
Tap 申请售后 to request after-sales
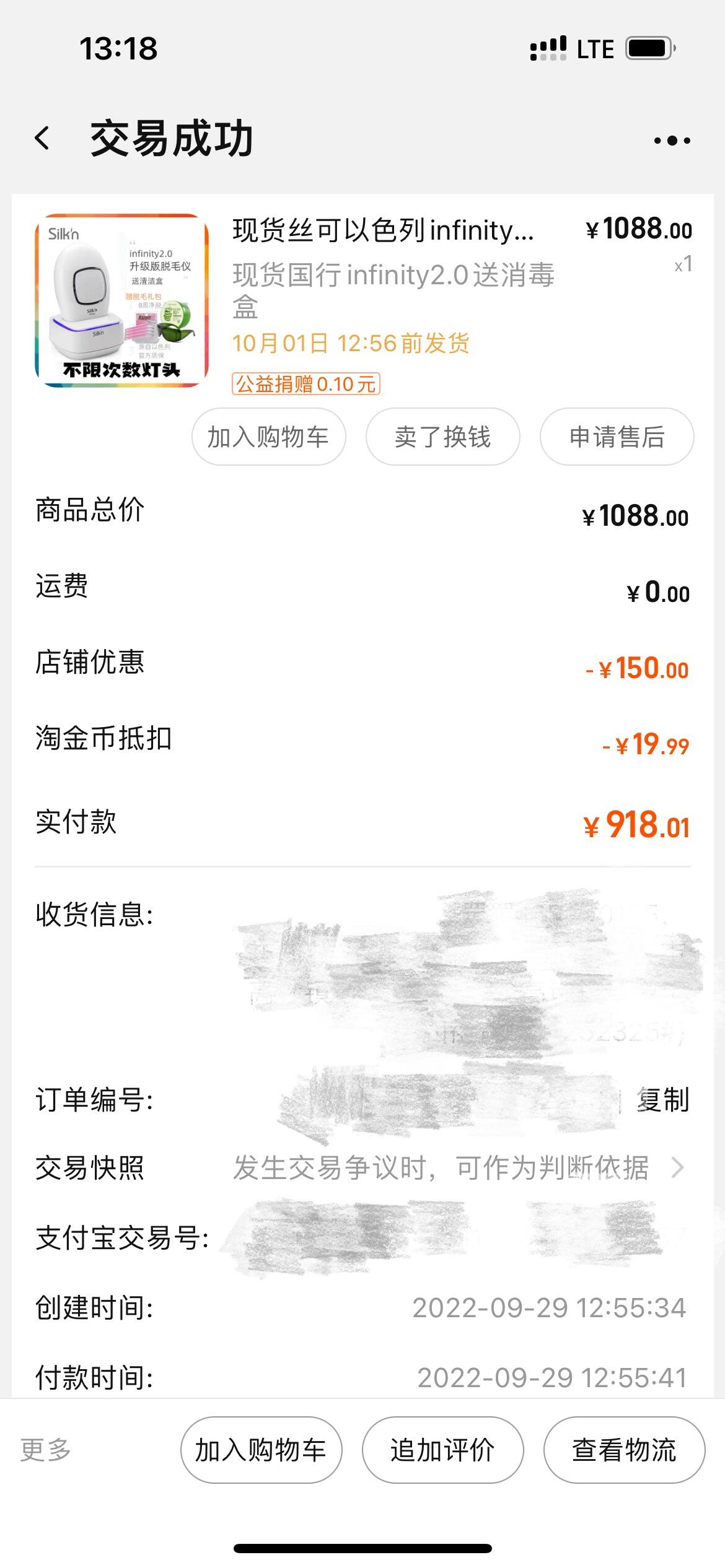click(x=617, y=437)
